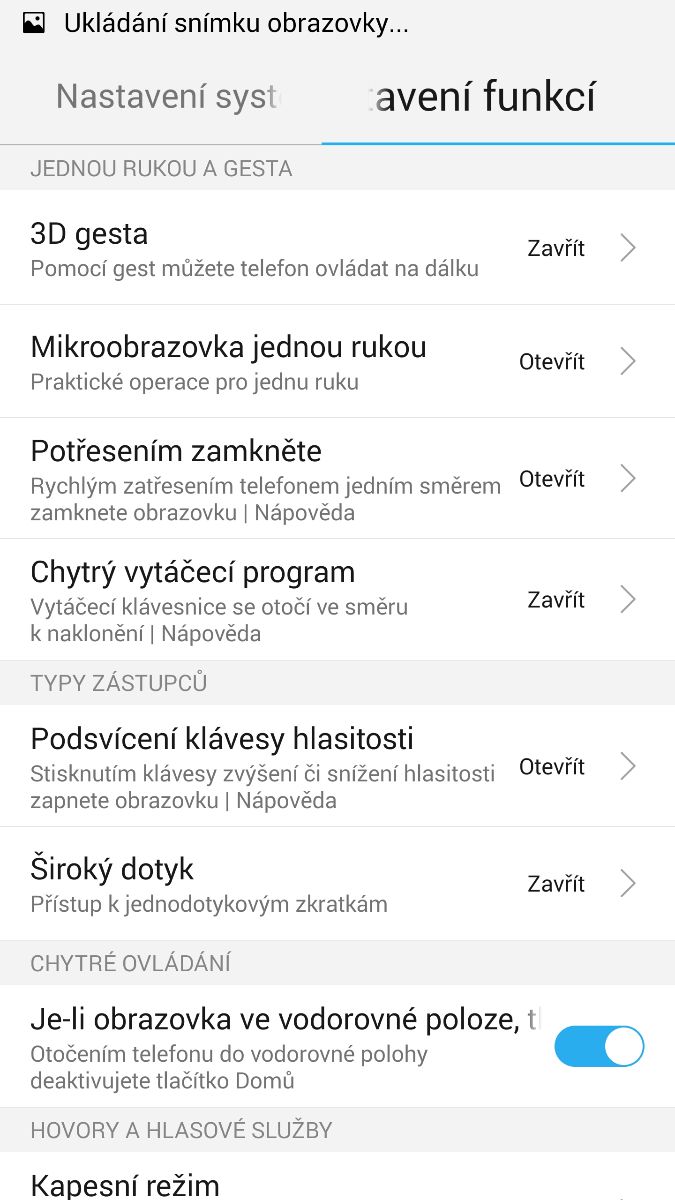Open Mikroobrazovka jednou rukou
Viewport: 675px width, 1200px height.
[337, 361]
